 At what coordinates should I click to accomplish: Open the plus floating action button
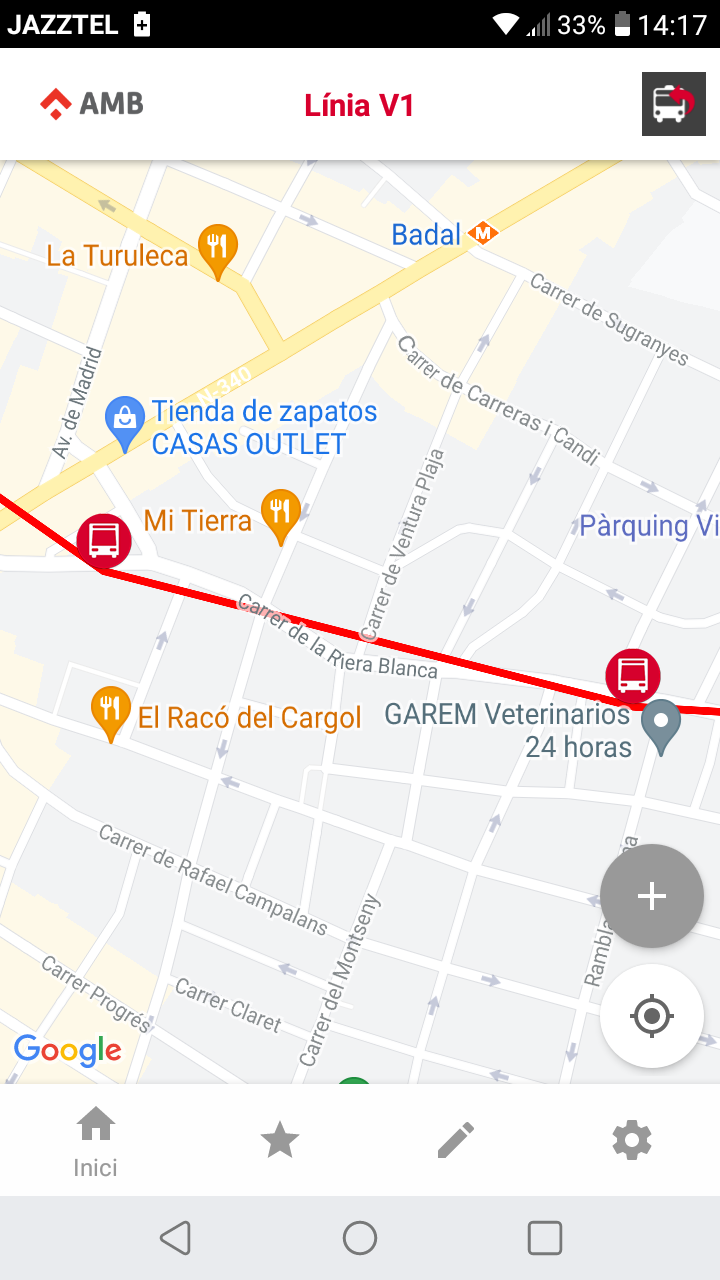(x=652, y=896)
